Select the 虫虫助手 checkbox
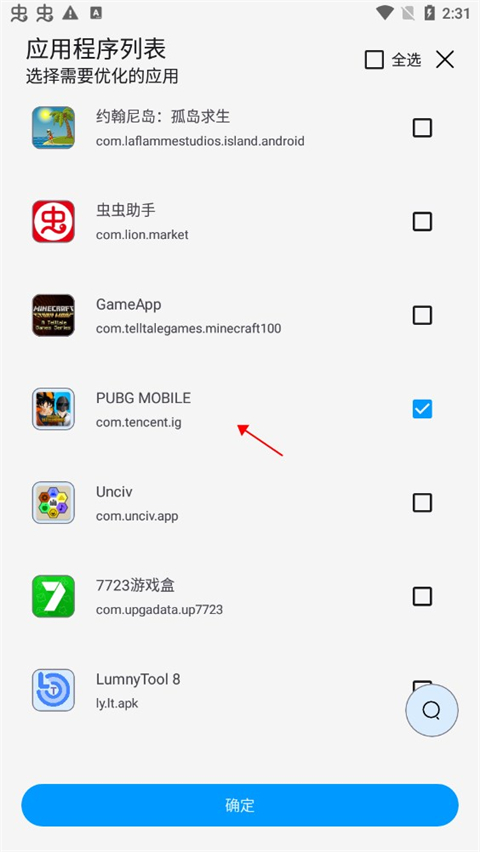 (x=422, y=222)
